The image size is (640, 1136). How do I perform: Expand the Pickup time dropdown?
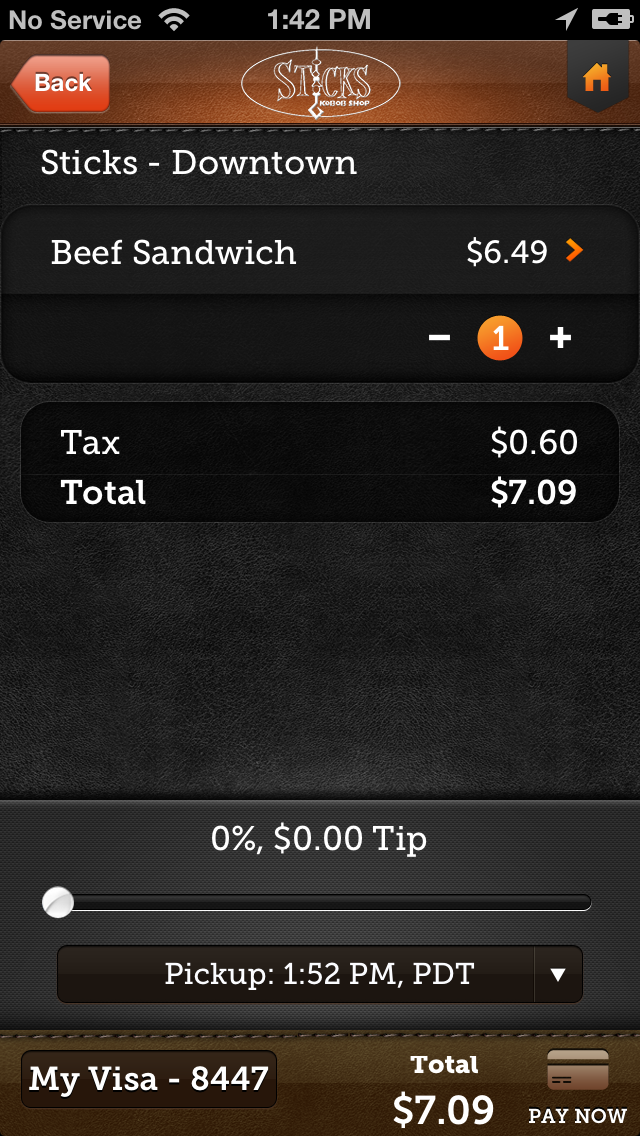pyautogui.click(x=320, y=974)
